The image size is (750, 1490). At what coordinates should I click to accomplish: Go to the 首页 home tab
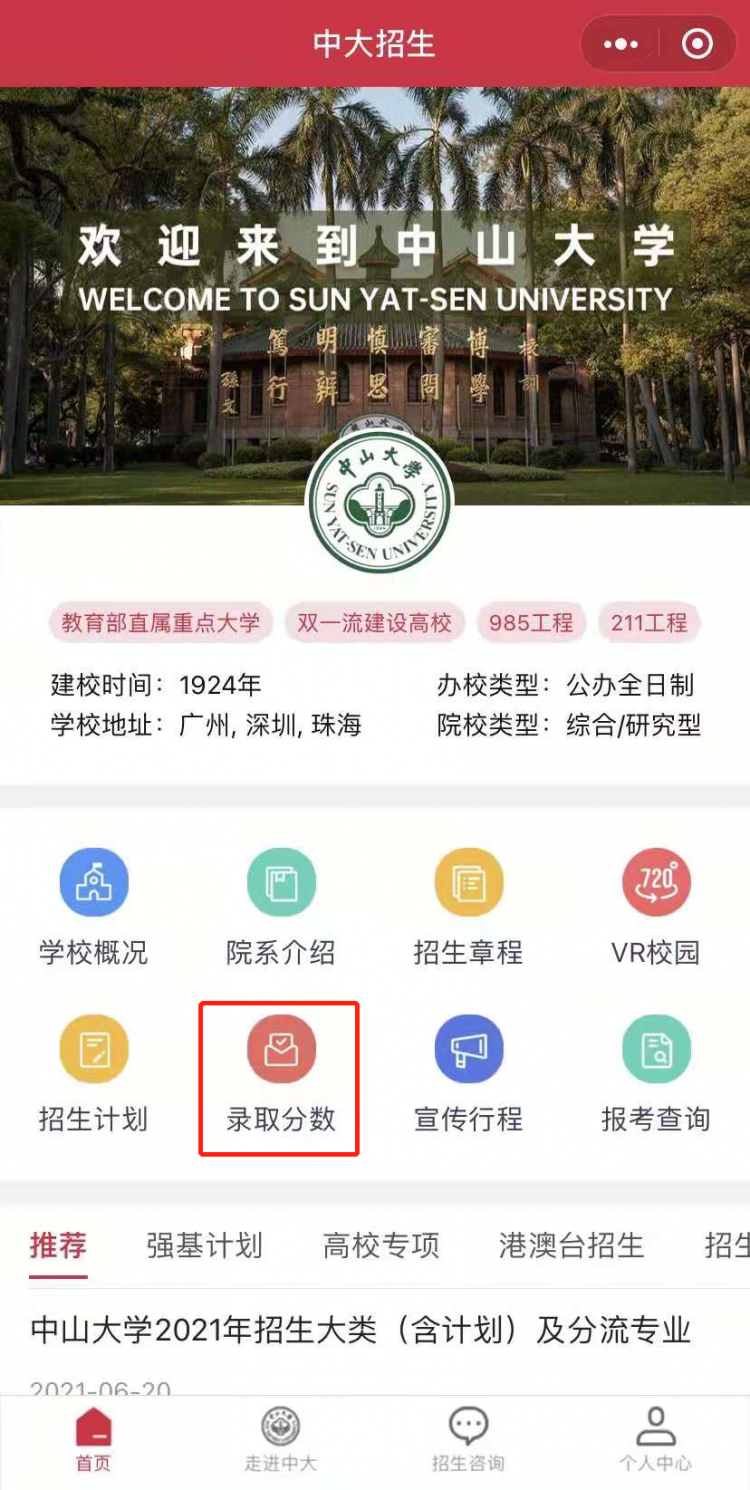coord(94,1440)
